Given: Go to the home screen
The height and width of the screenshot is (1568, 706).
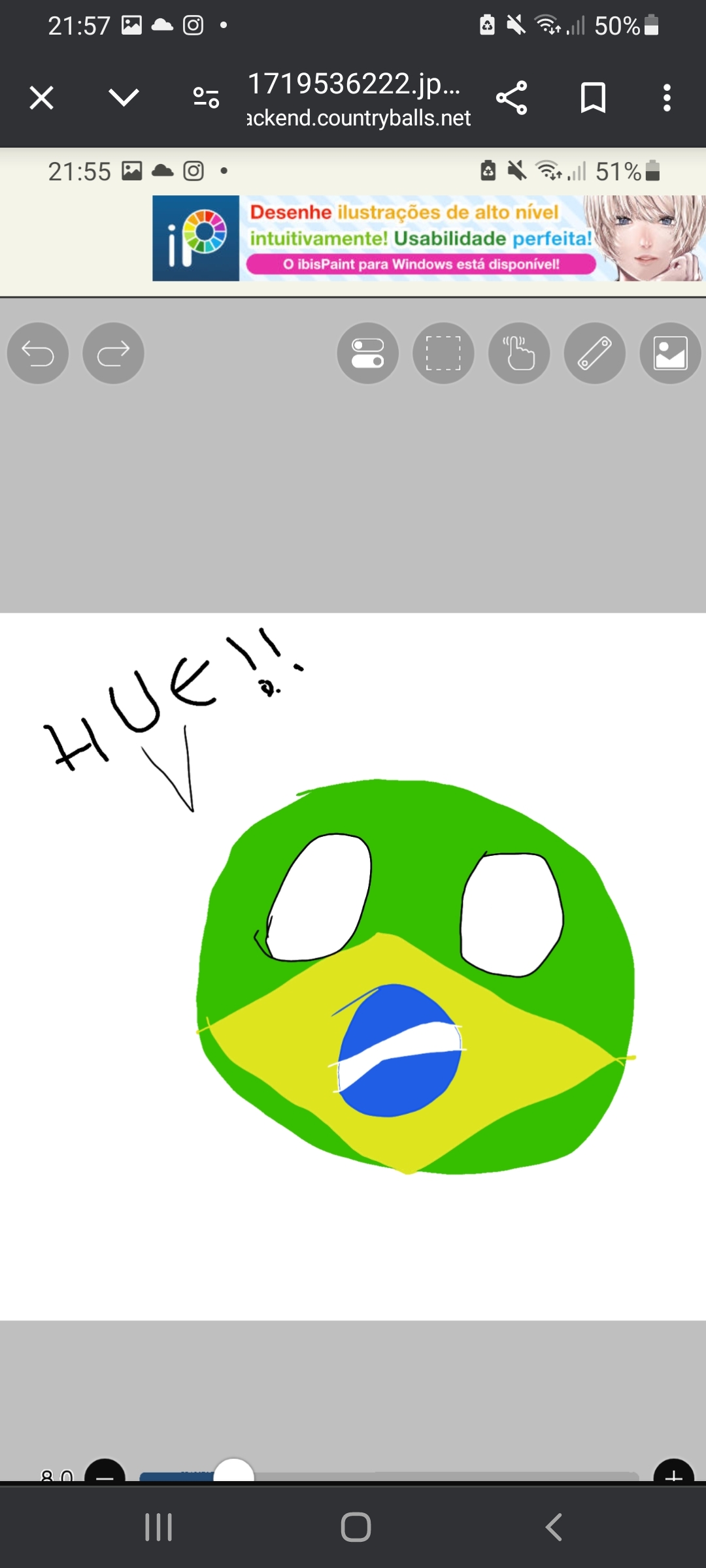Looking at the screenshot, I should coord(356,1527).
